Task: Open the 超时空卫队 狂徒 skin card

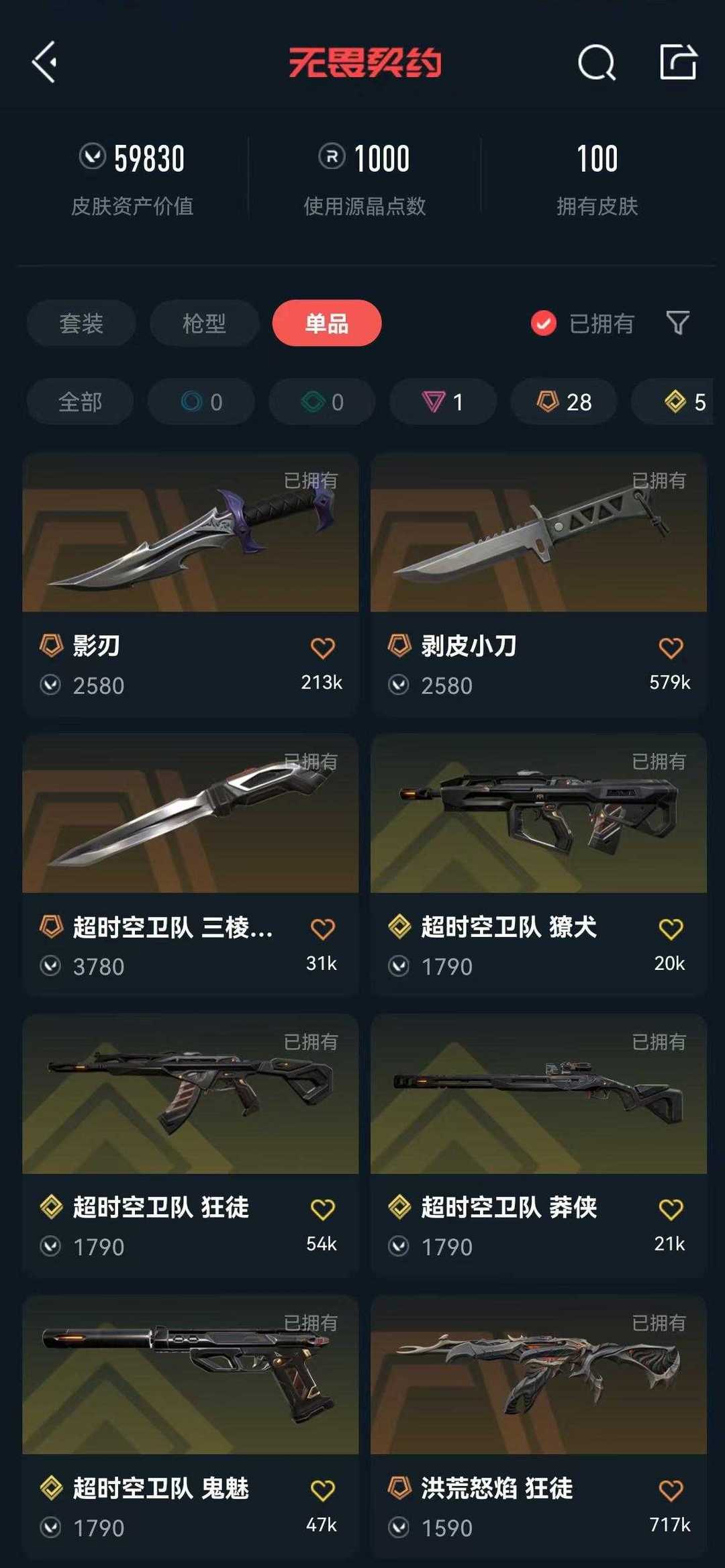Action: click(191, 1146)
